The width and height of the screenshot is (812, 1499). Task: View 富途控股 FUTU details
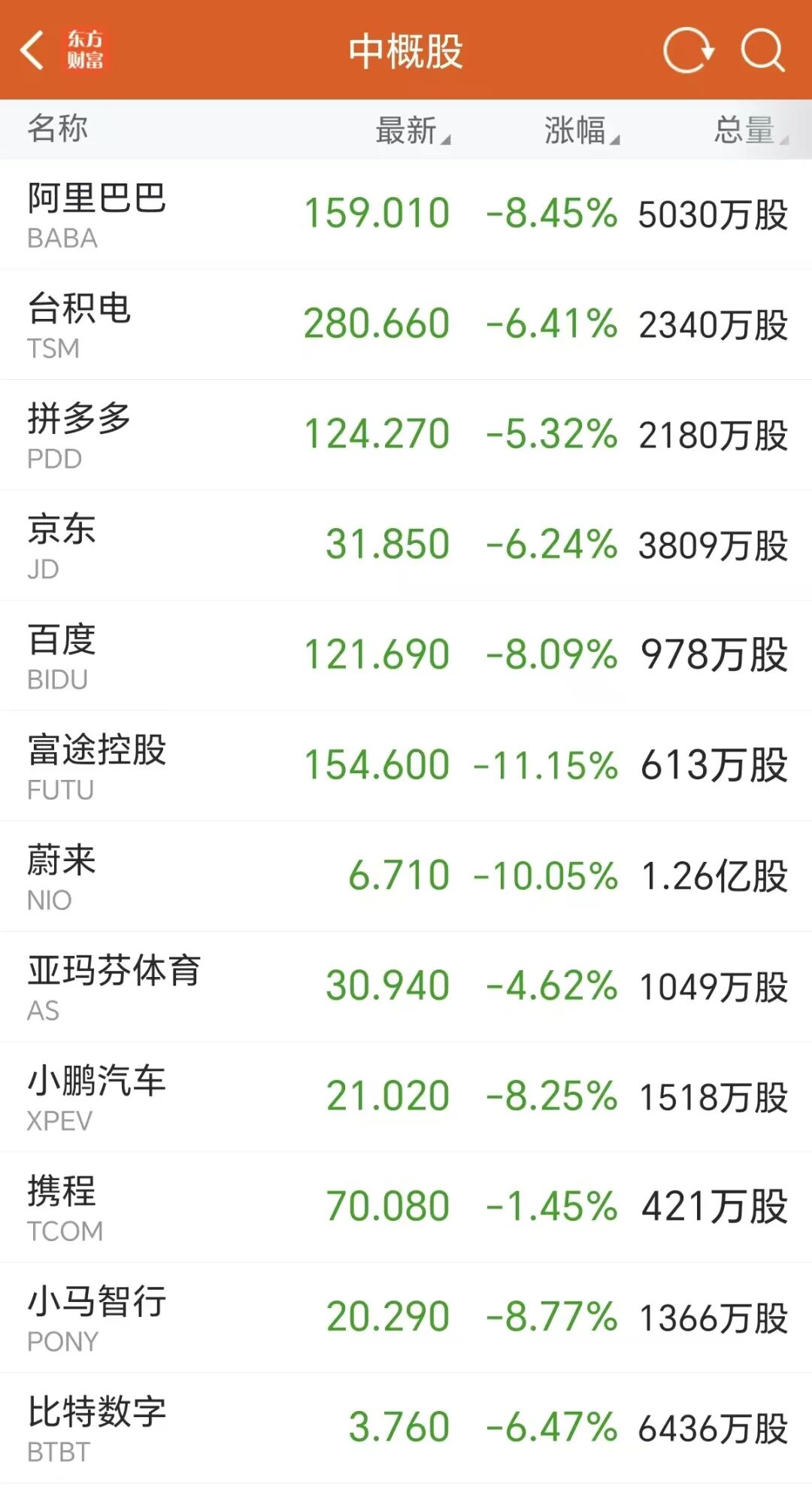click(406, 766)
